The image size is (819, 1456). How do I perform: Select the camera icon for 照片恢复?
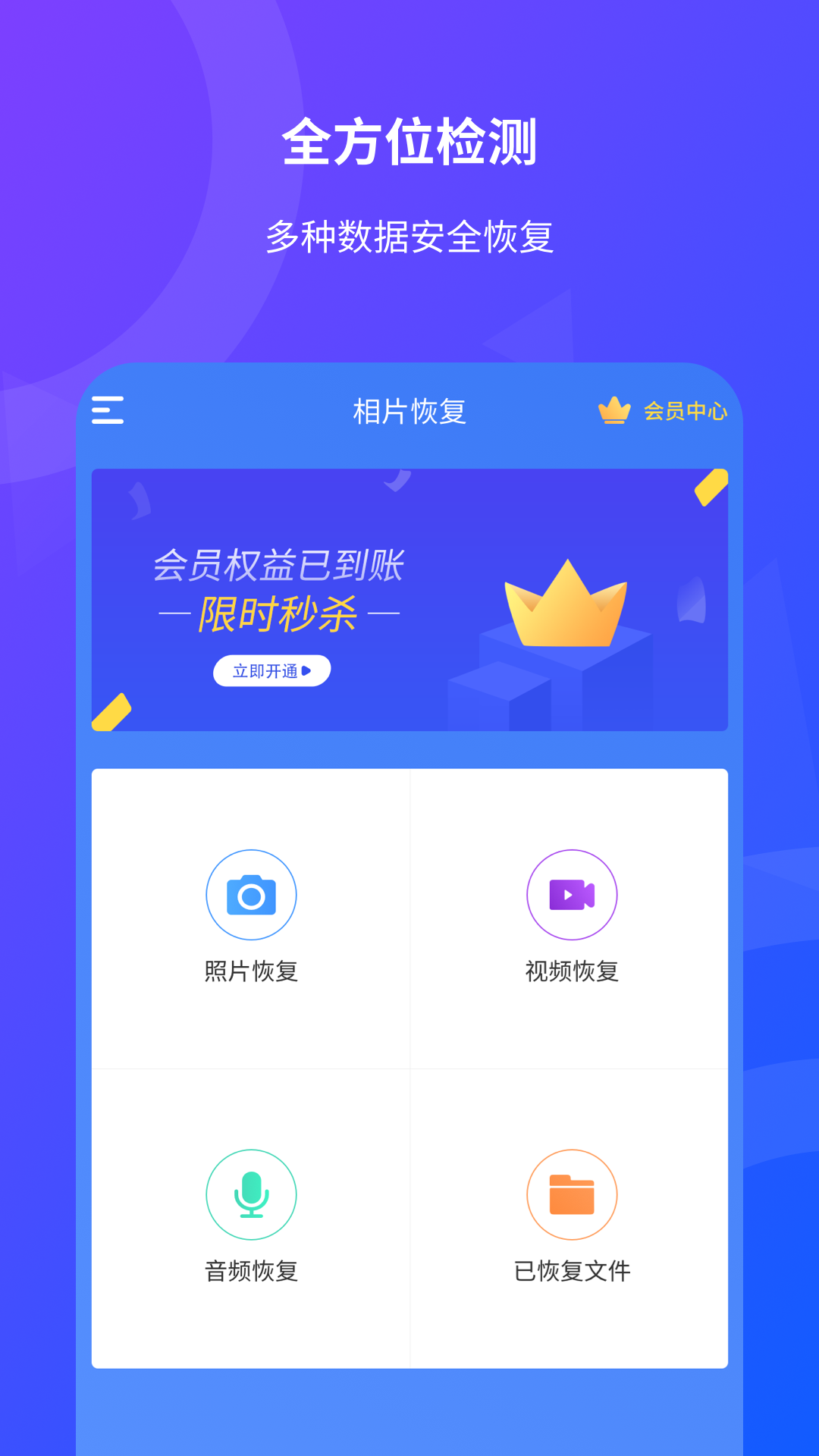[252, 894]
